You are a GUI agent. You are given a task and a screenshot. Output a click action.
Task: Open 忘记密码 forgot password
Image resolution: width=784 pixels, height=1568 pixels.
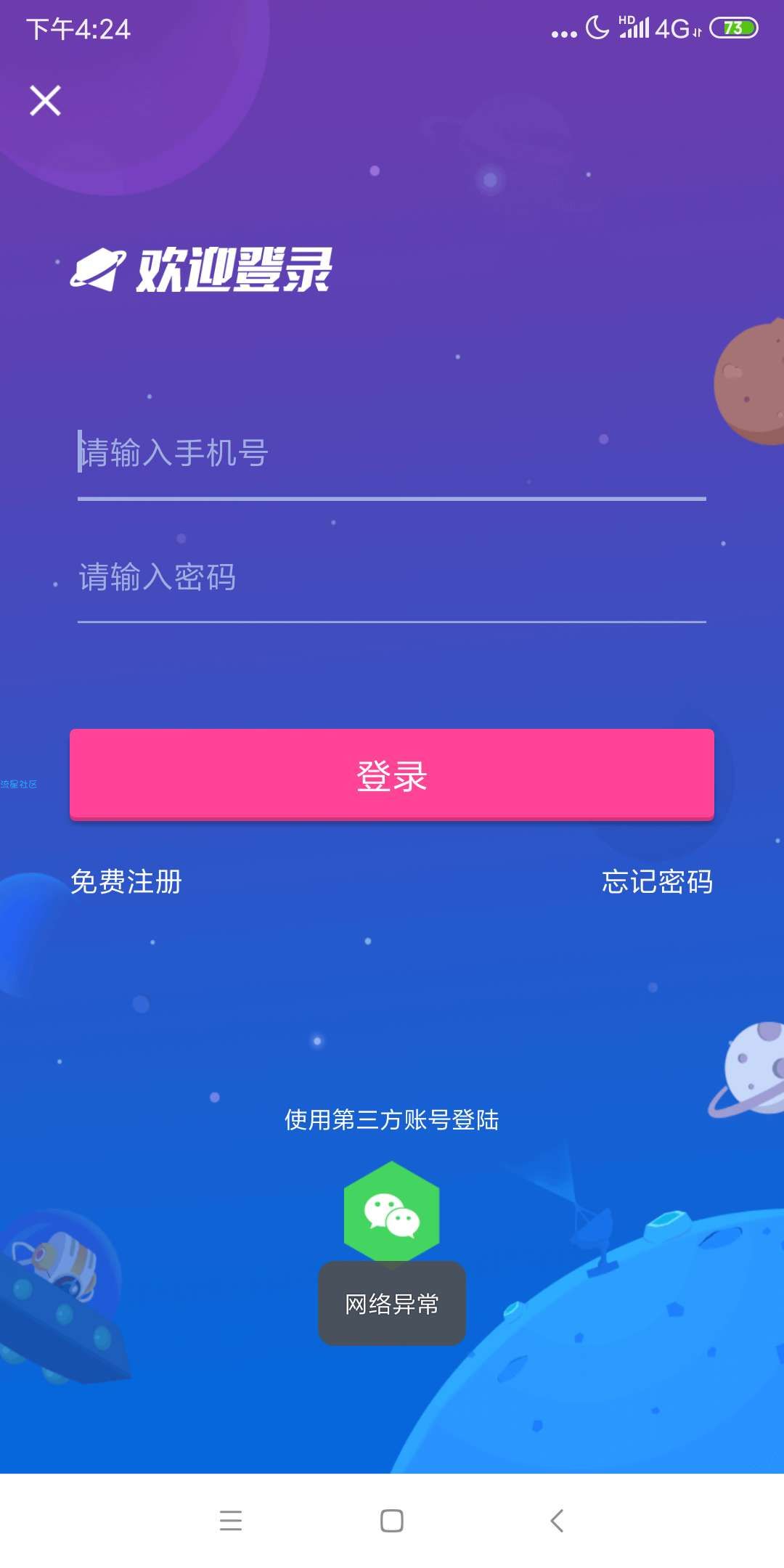click(x=657, y=882)
